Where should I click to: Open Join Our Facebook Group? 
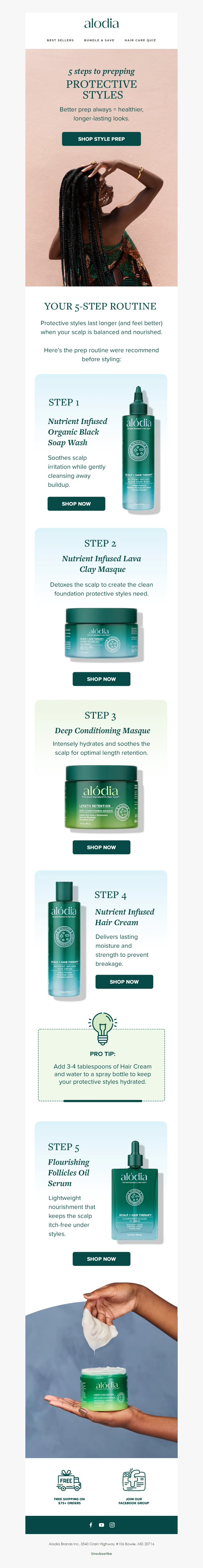point(133,1483)
